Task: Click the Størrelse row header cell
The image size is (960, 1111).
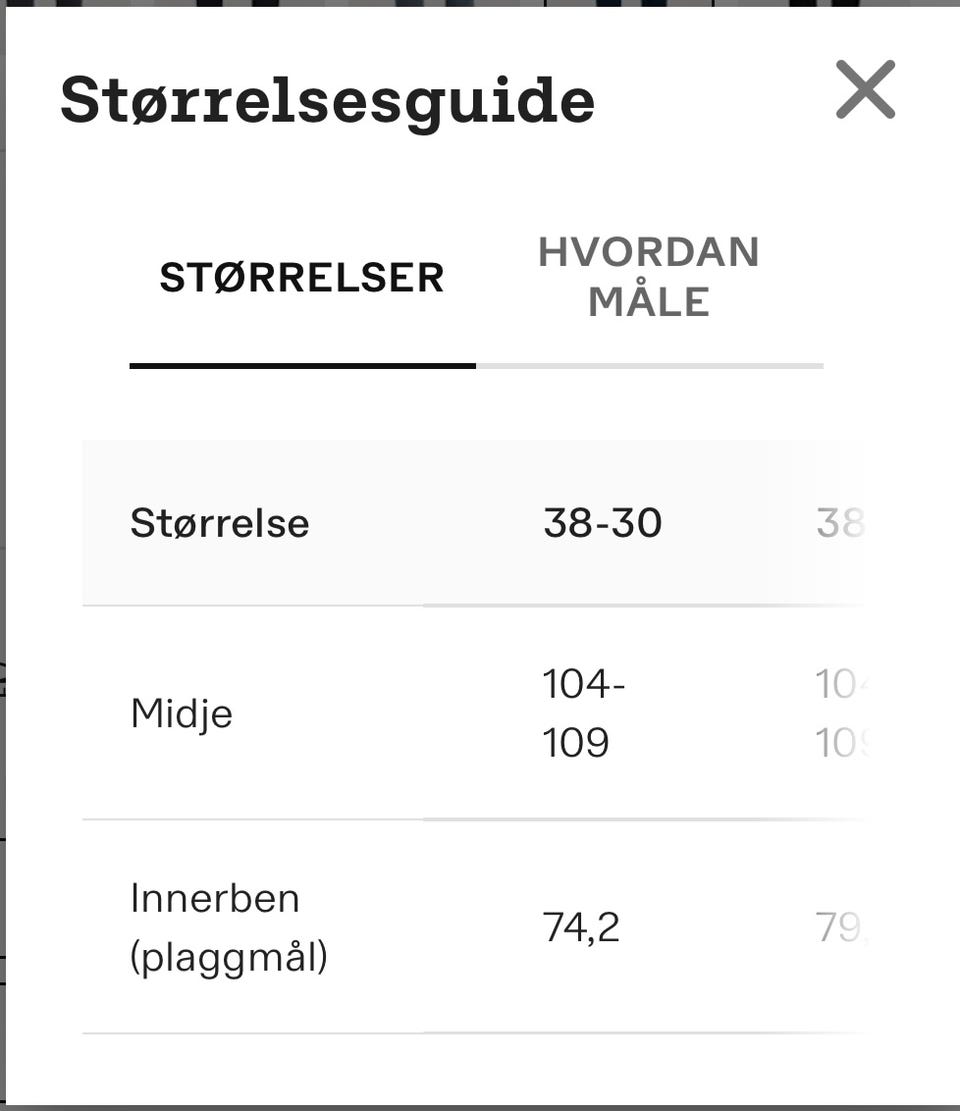Action: point(219,522)
